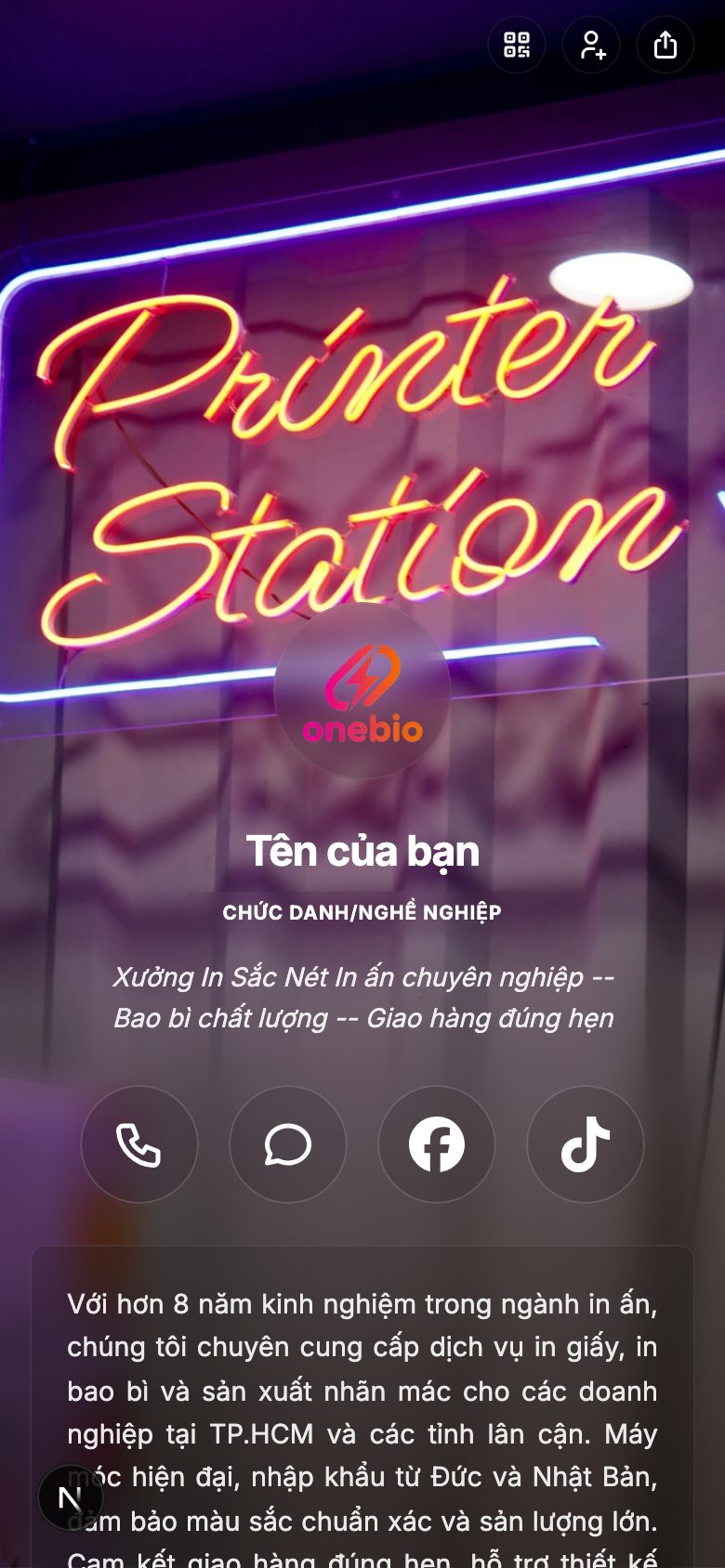Select the phone call icon
This screenshot has width=725, height=1568.
click(x=139, y=1144)
